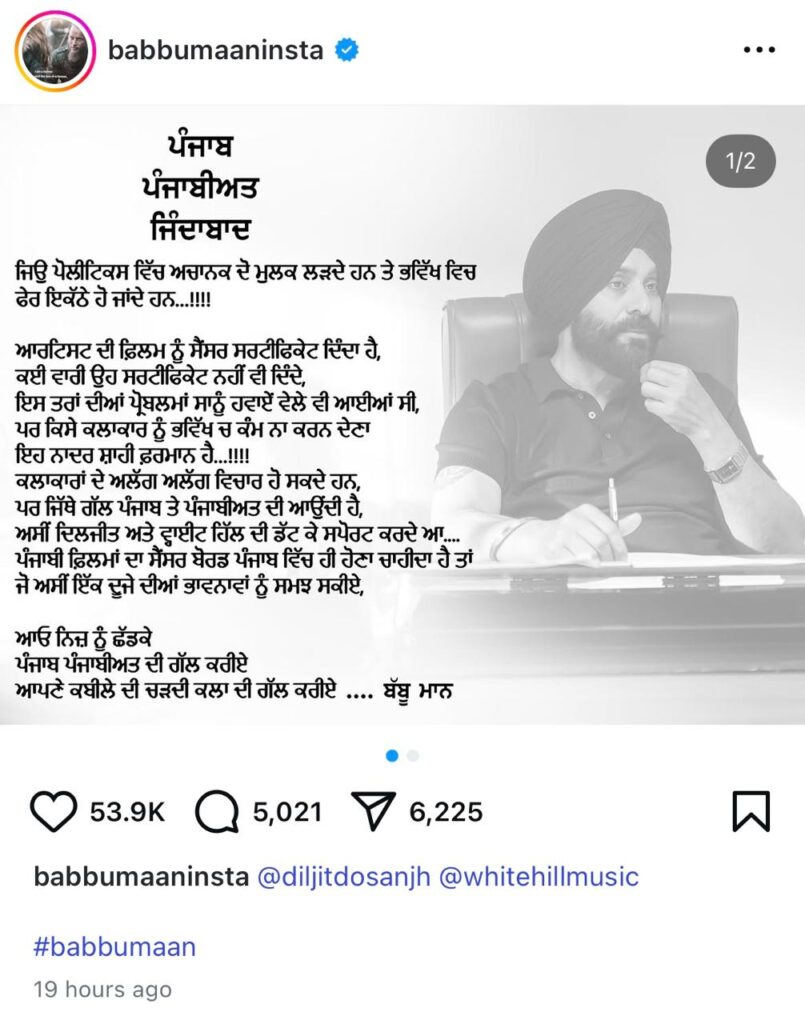The height and width of the screenshot is (1024, 805).
Task: Open babbumaaninsta username in post header
Action: click(x=216, y=50)
